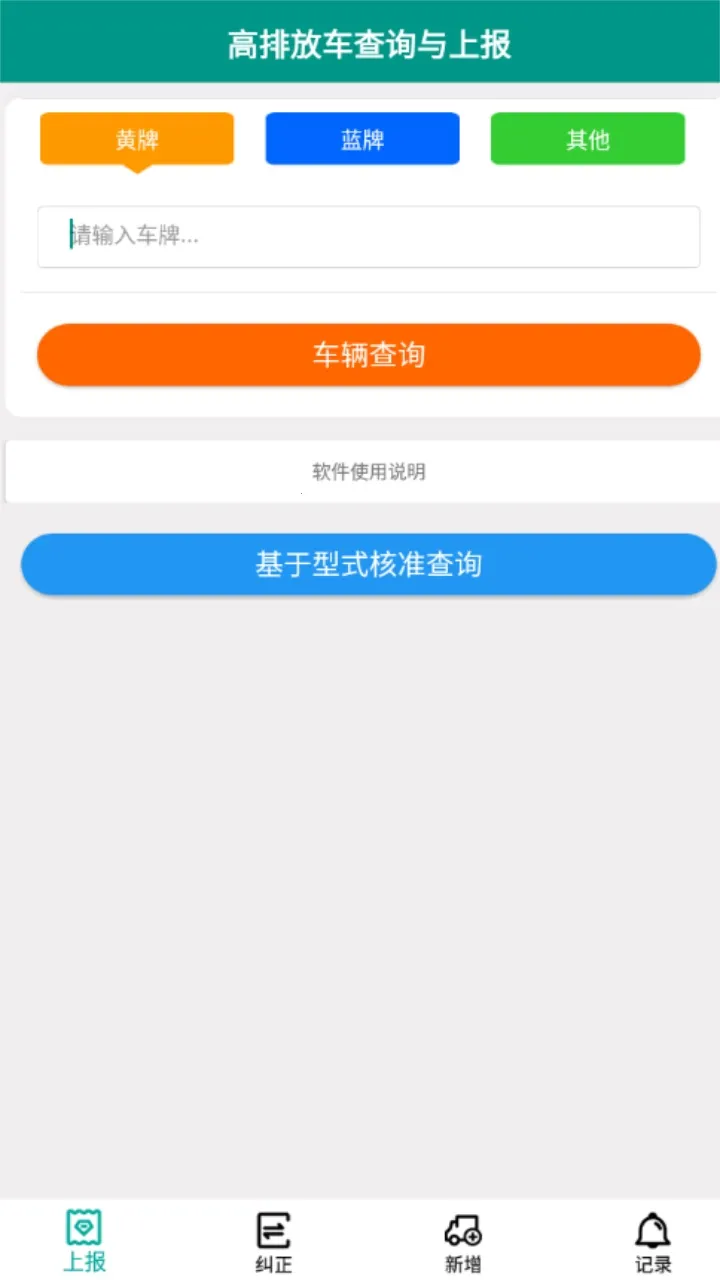The image size is (720, 1280).
Task: Tap 软件使用说明 to read usage guide
Action: (x=368, y=471)
